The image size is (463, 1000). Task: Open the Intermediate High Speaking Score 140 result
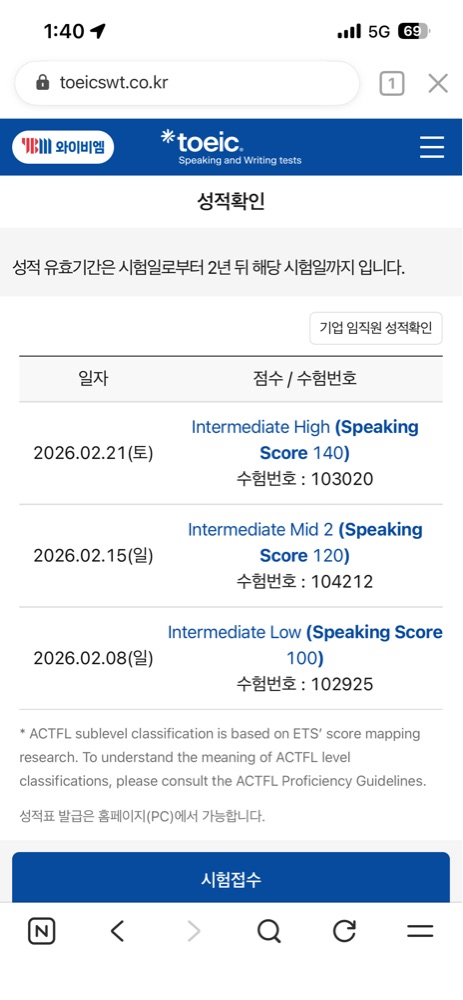click(x=305, y=440)
